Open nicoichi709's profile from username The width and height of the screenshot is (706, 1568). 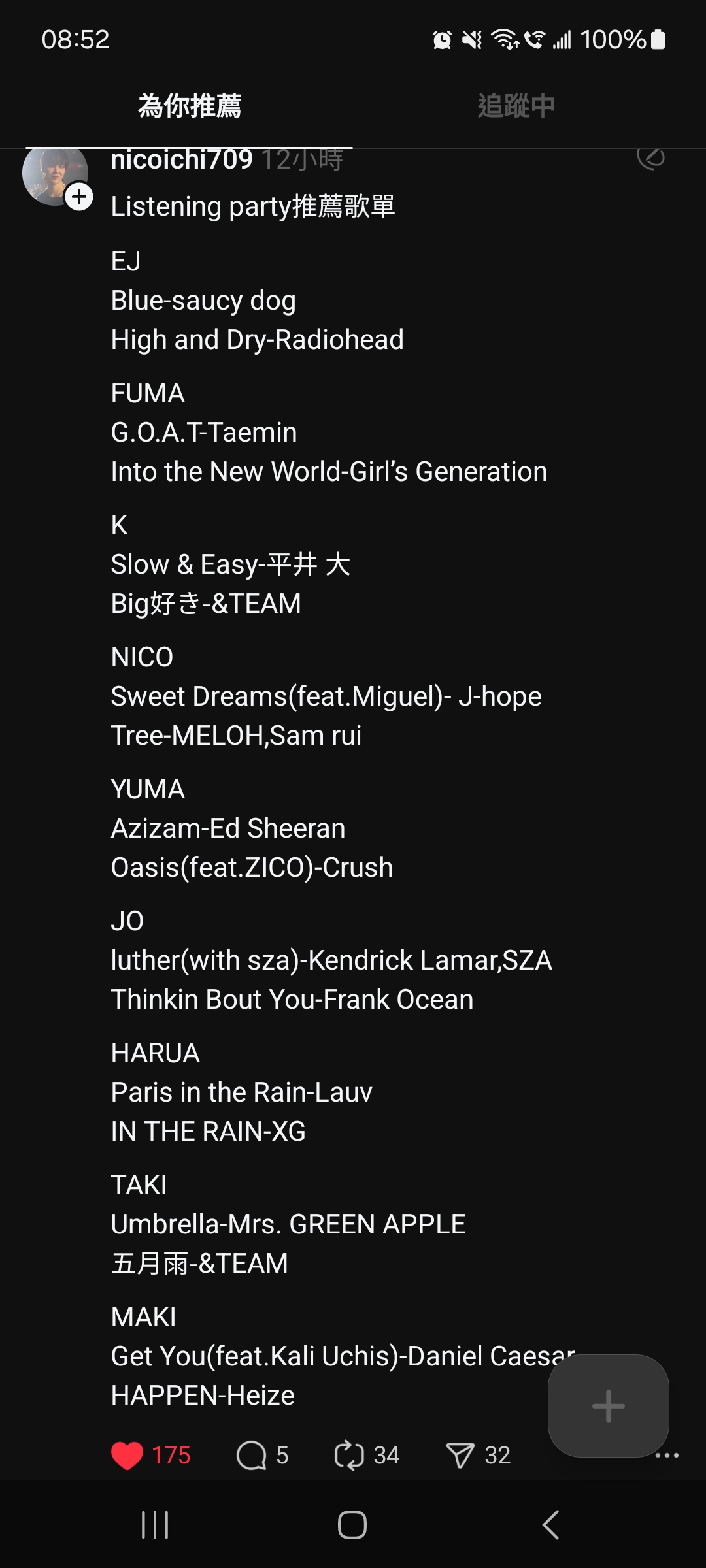pyautogui.click(x=182, y=160)
